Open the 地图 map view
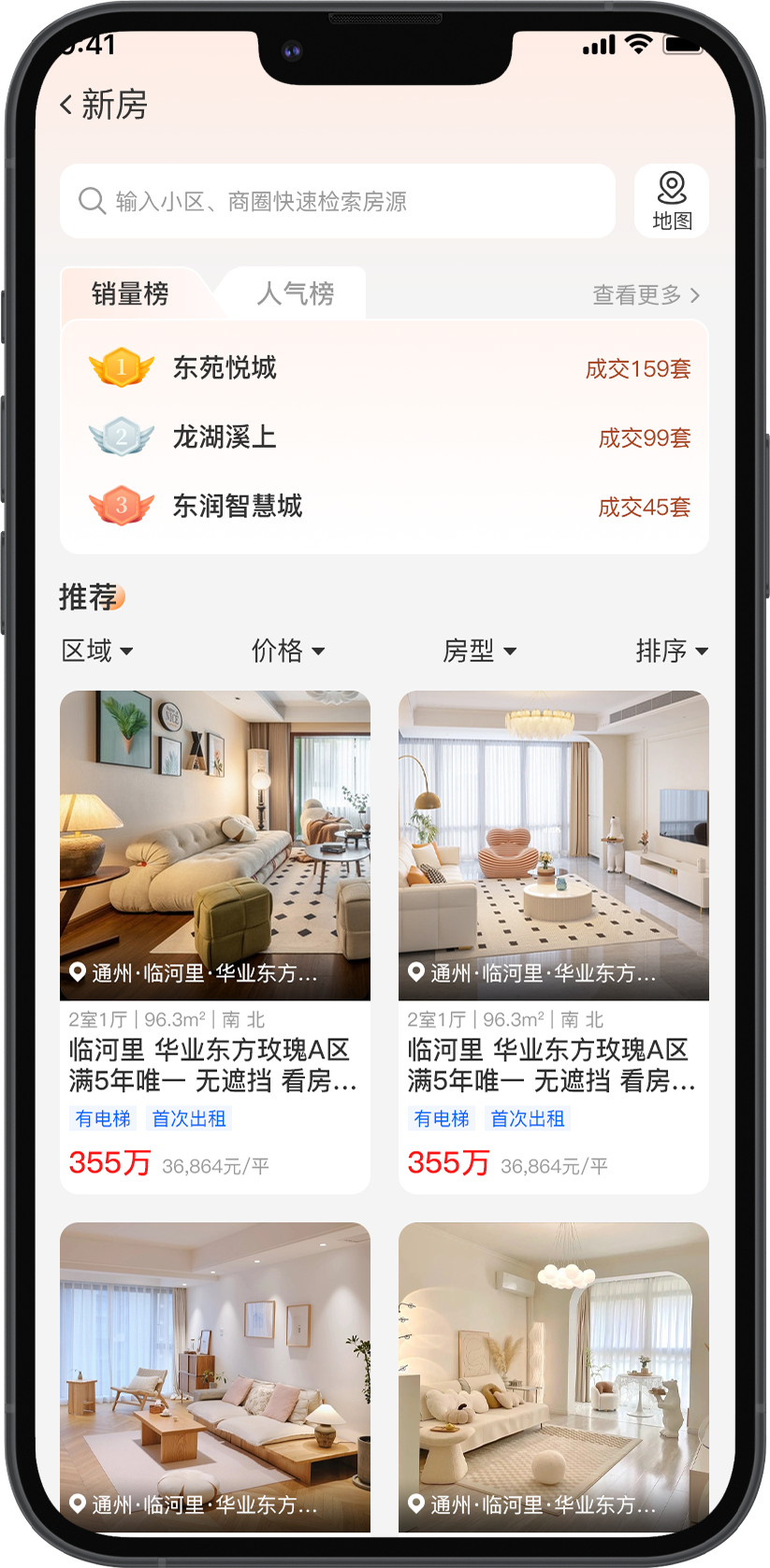The width and height of the screenshot is (770, 1568). pos(671,201)
